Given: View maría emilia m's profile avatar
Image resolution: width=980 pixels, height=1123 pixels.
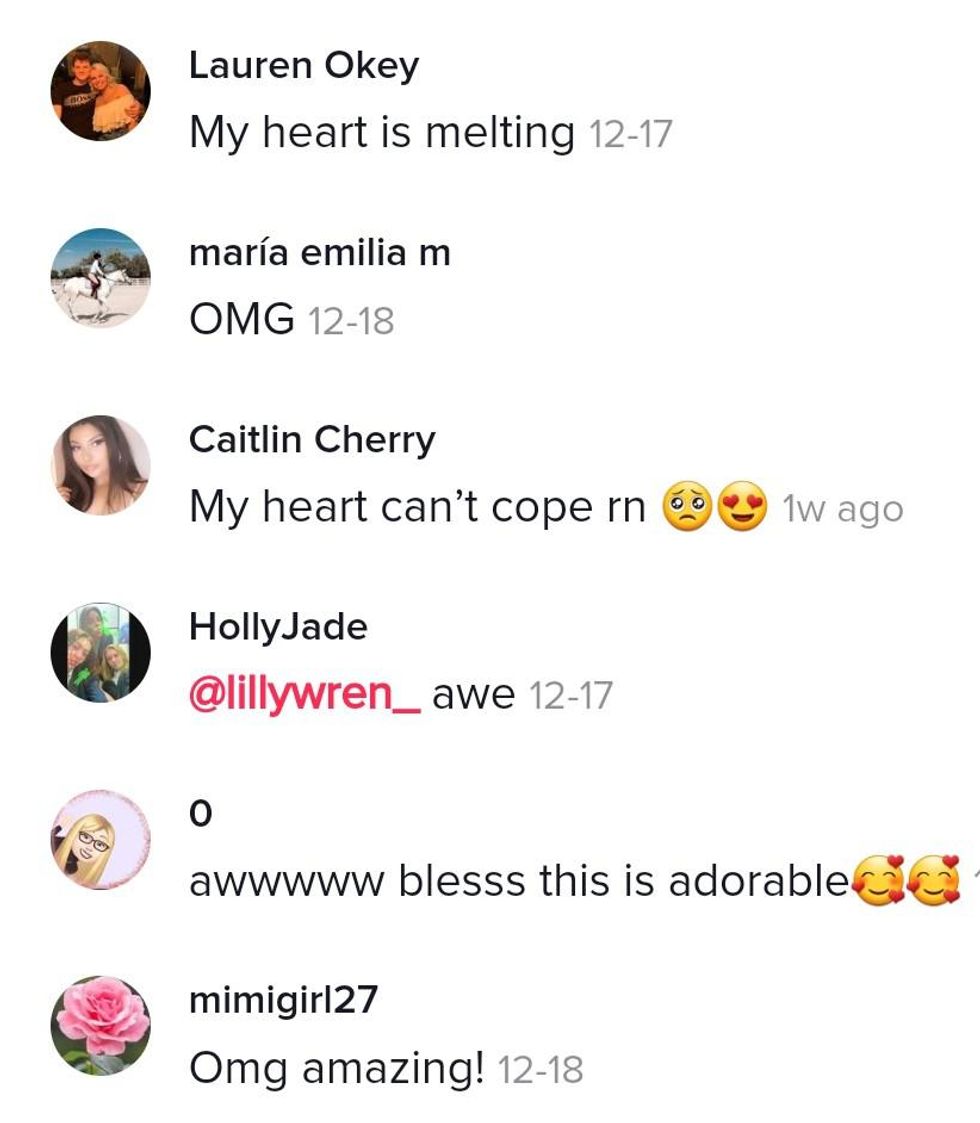Looking at the screenshot, I should pyautogui.click(x=100, y=278).
